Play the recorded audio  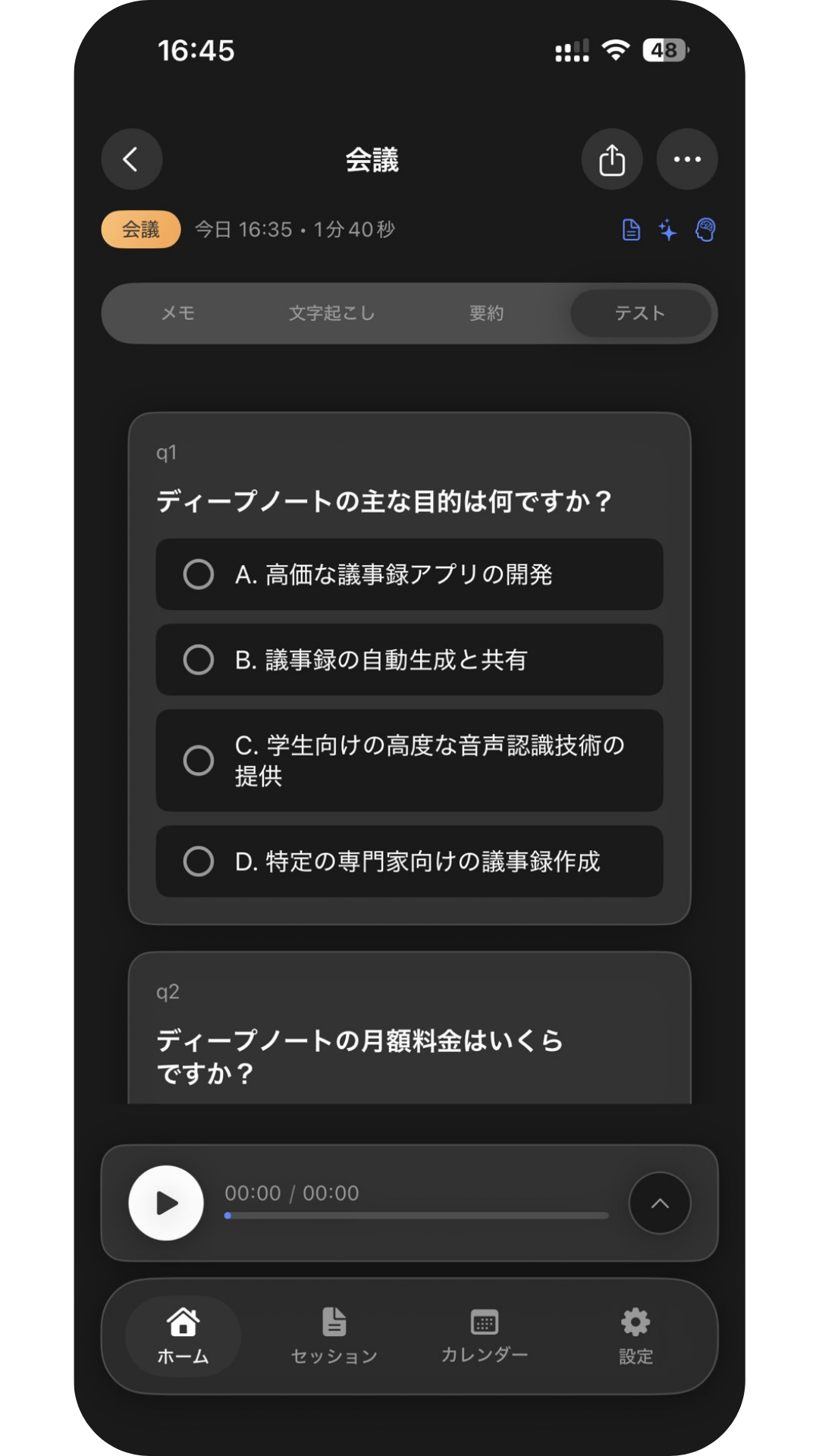166,1203
